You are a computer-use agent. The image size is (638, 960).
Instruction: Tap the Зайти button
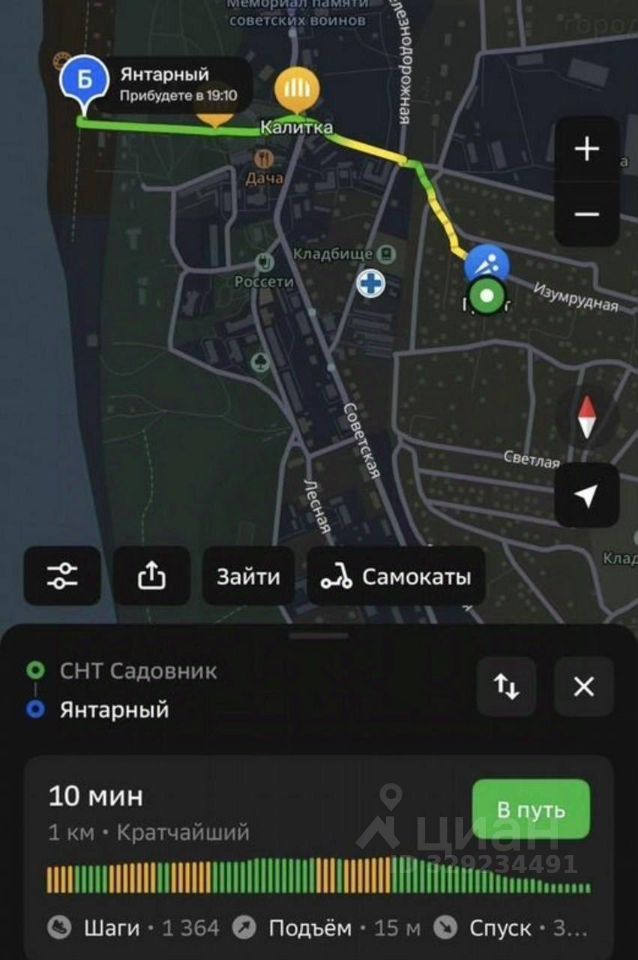coord(248,576)
